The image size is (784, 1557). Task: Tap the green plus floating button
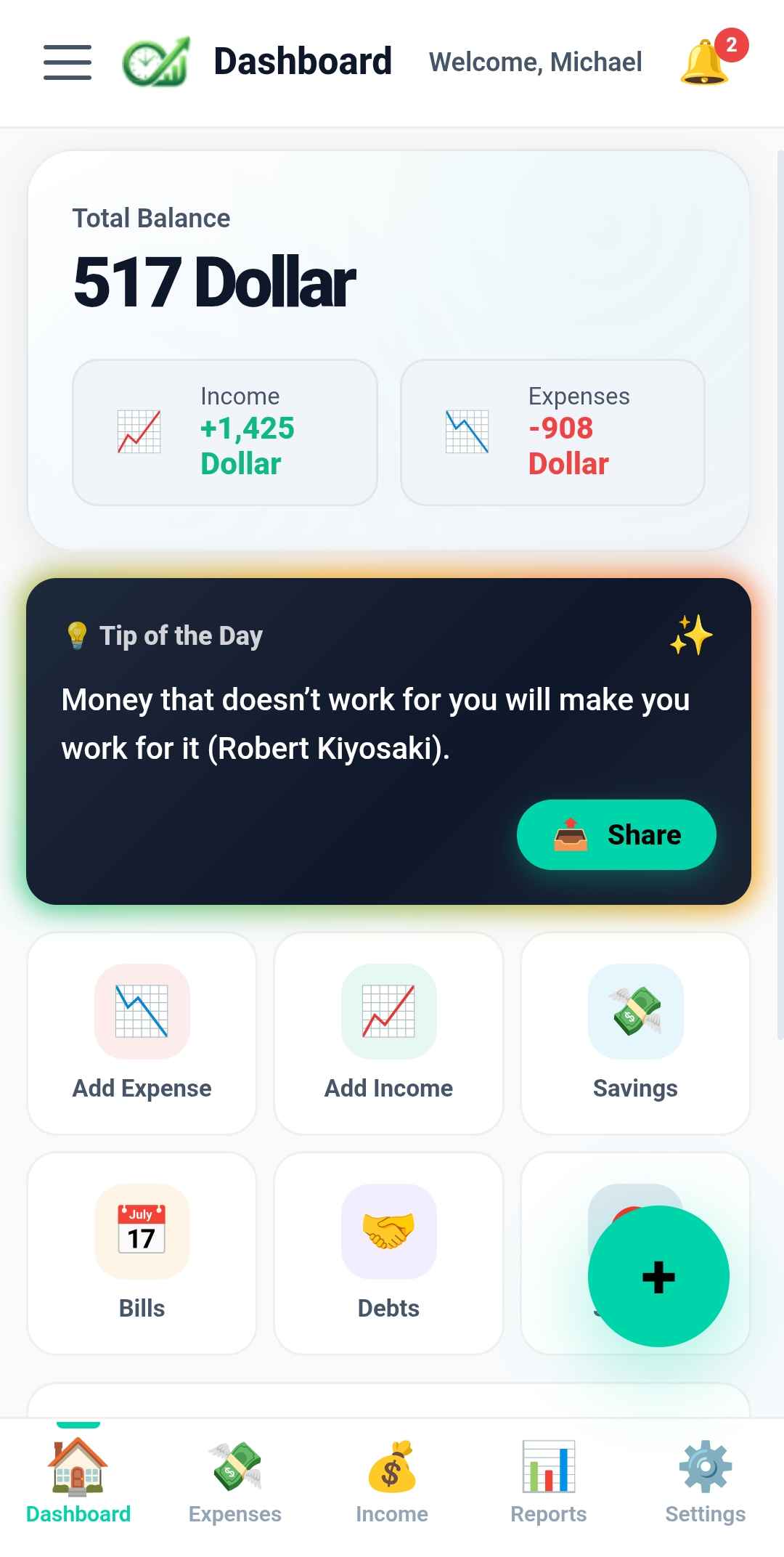658,1276
